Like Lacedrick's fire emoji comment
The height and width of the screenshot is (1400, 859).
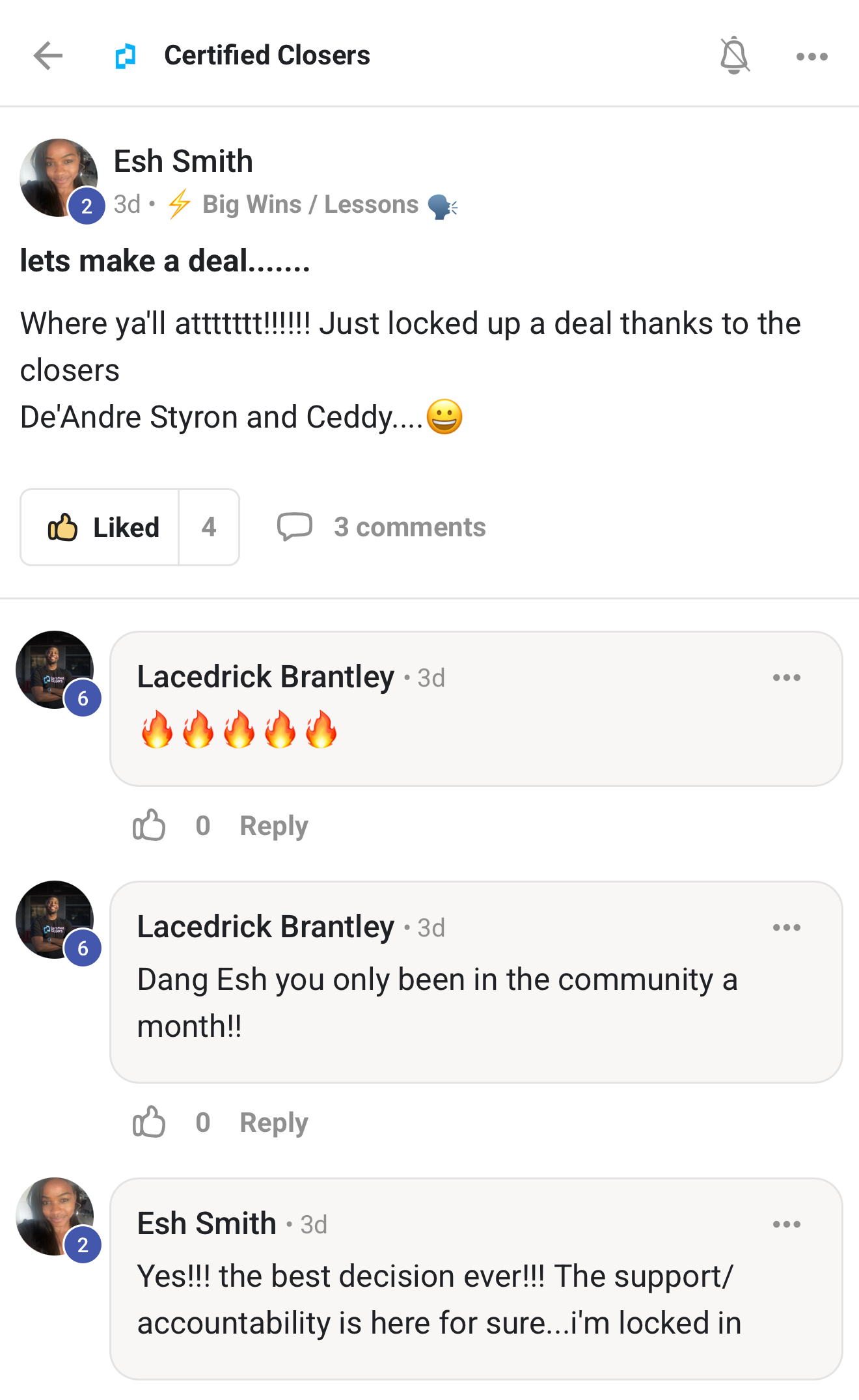pyautogui.click(x=149, y=825)
